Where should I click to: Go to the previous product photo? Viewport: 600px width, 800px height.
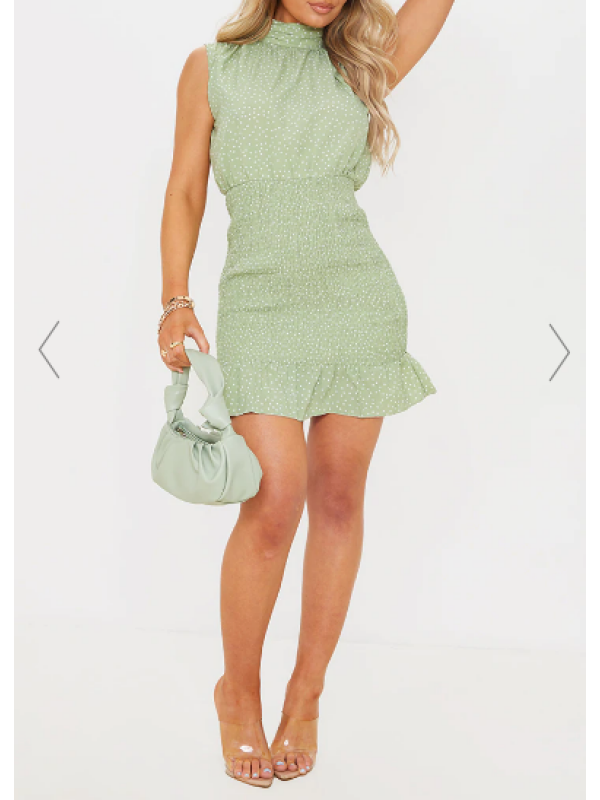tap(49, 350)
